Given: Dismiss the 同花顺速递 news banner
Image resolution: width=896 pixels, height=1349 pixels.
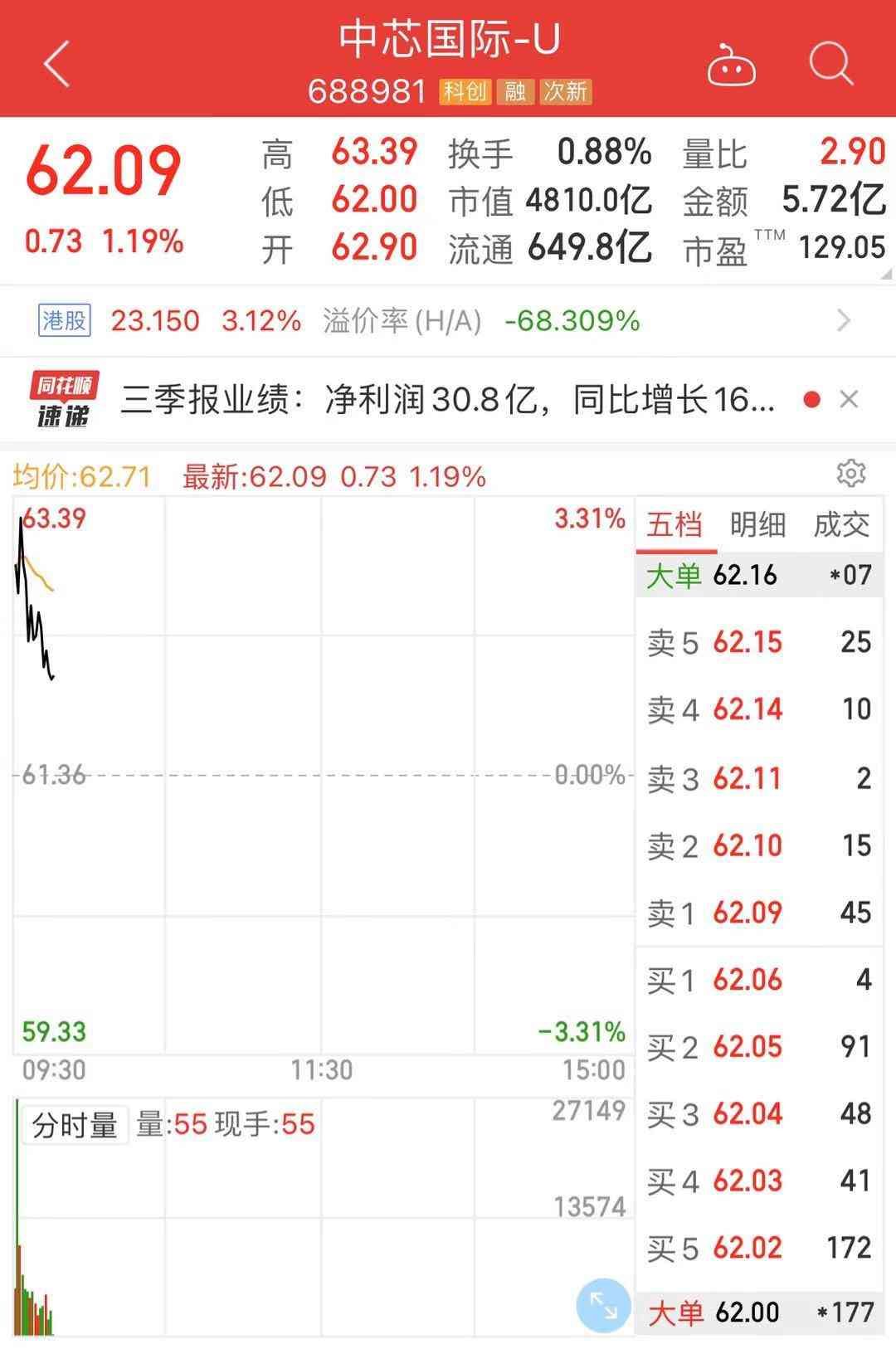Looking at the screenshot, I should (849, 400).
